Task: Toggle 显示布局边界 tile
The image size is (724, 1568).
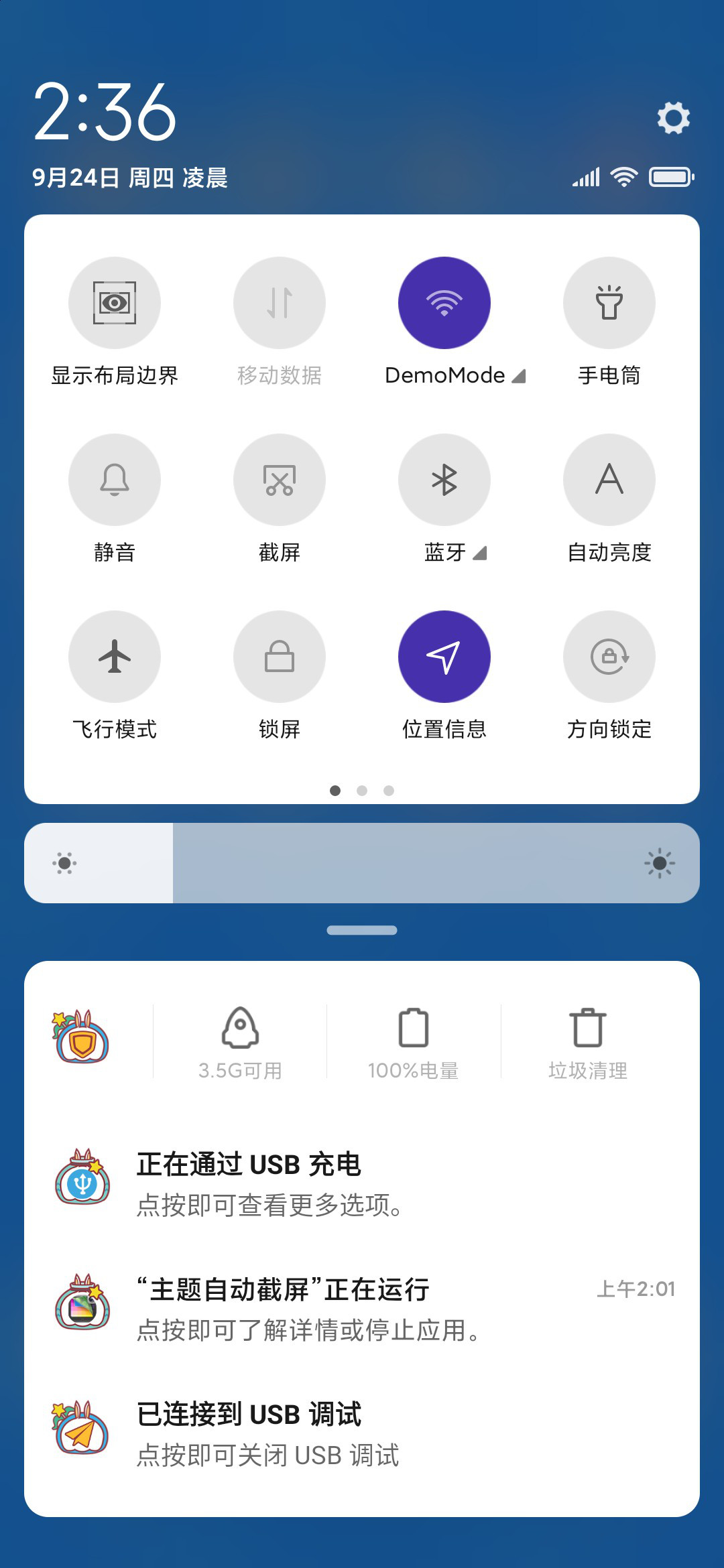Action: click(x=115, y=303)
